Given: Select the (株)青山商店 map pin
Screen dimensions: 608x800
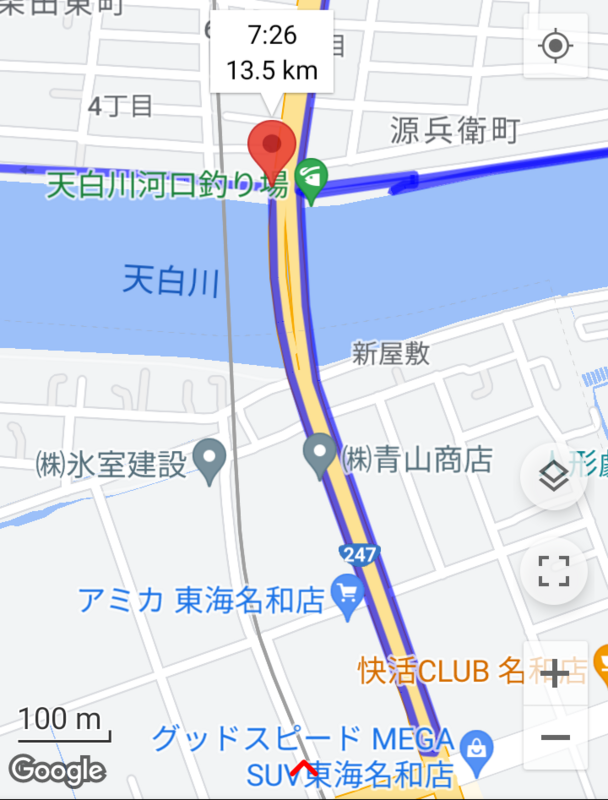Looking at the screenshot, I should pos(320,458).
